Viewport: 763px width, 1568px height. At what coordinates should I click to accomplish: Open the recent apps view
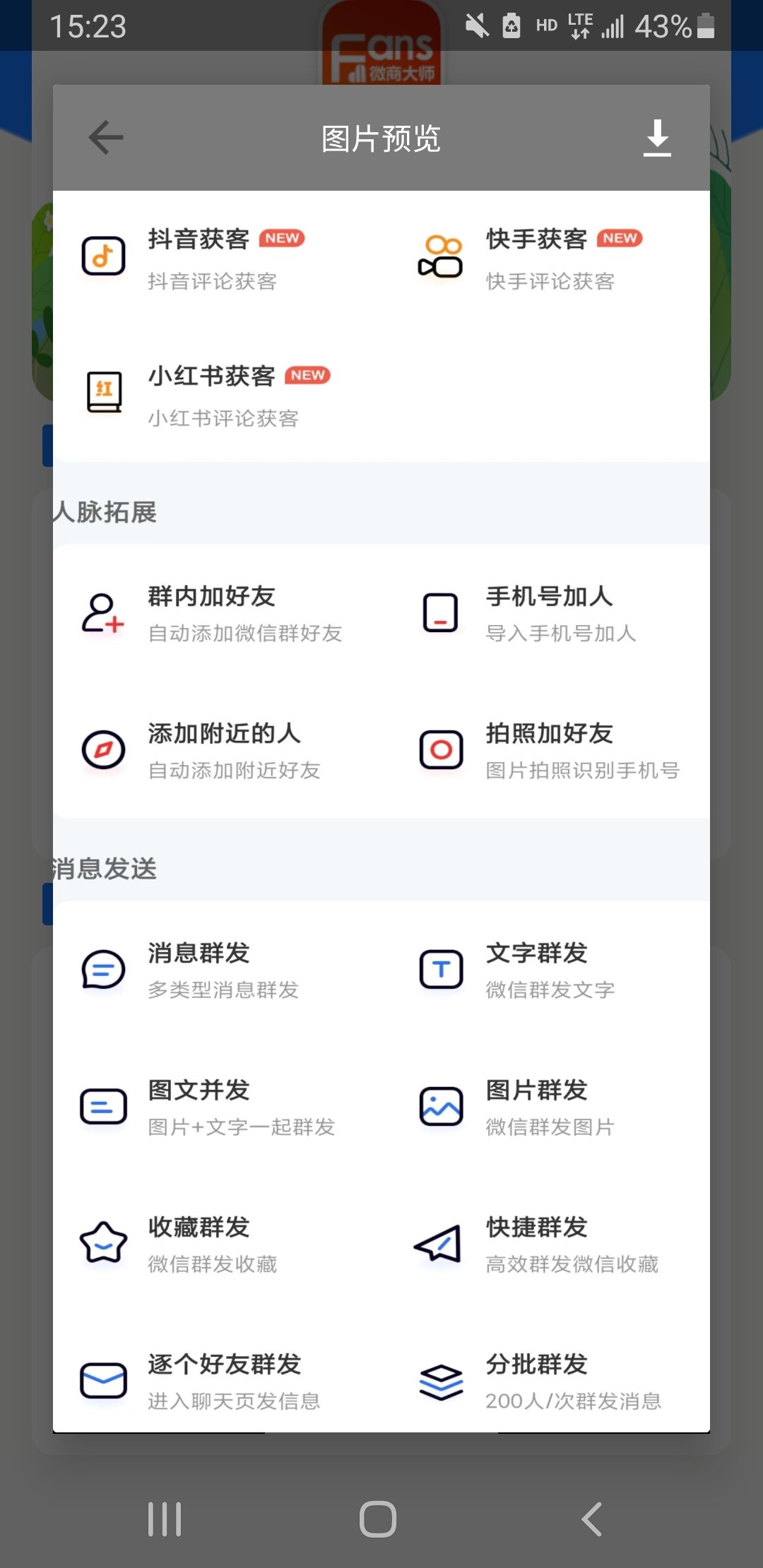(x=165, y=1519)
